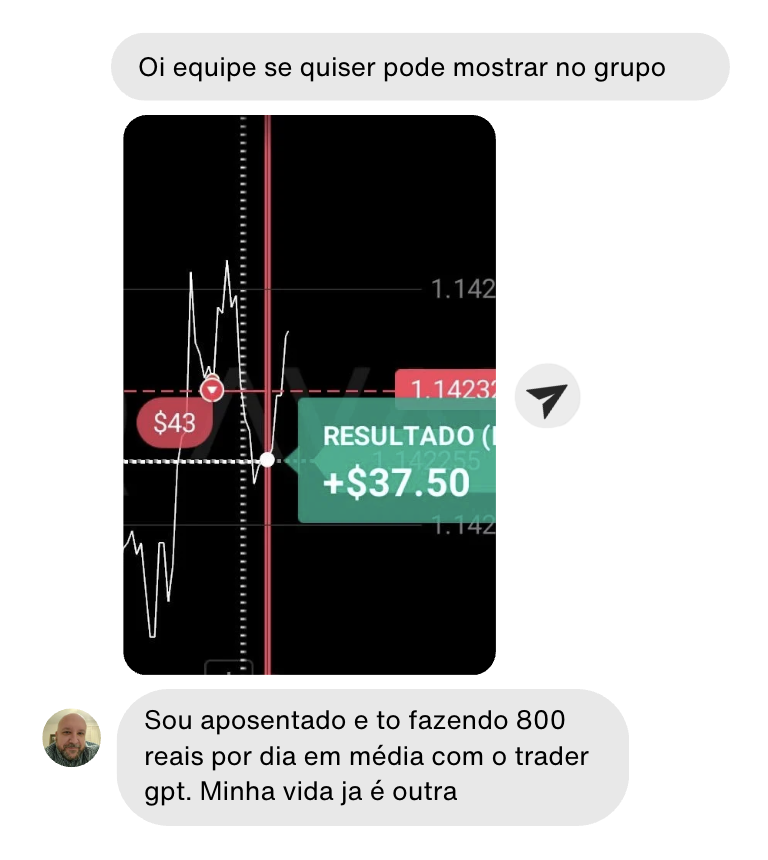Screen dimensions: 768x860
Task: Click the words 'trader gpt' in the message
Action: (555, 757)
